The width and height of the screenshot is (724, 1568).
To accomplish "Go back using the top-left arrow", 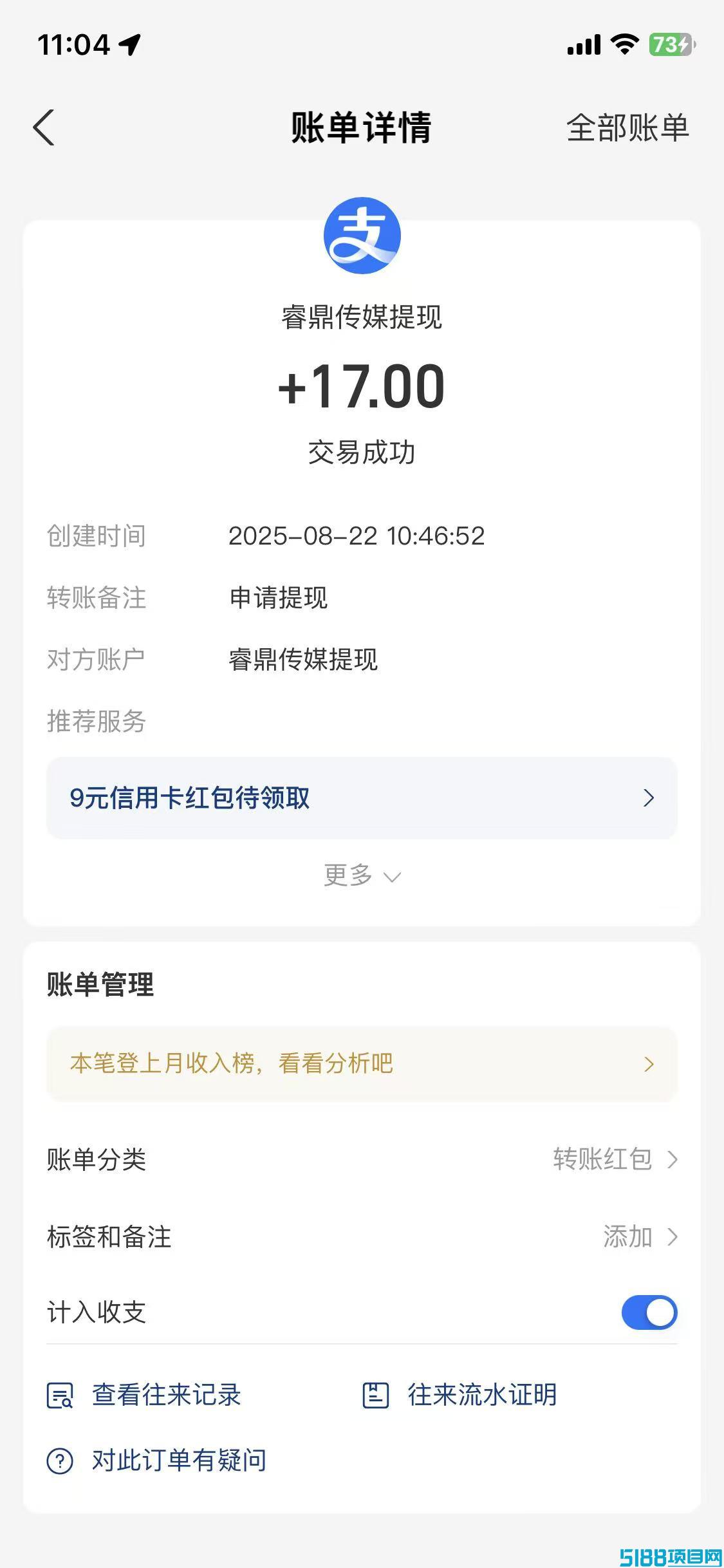I will coord(44,127).
